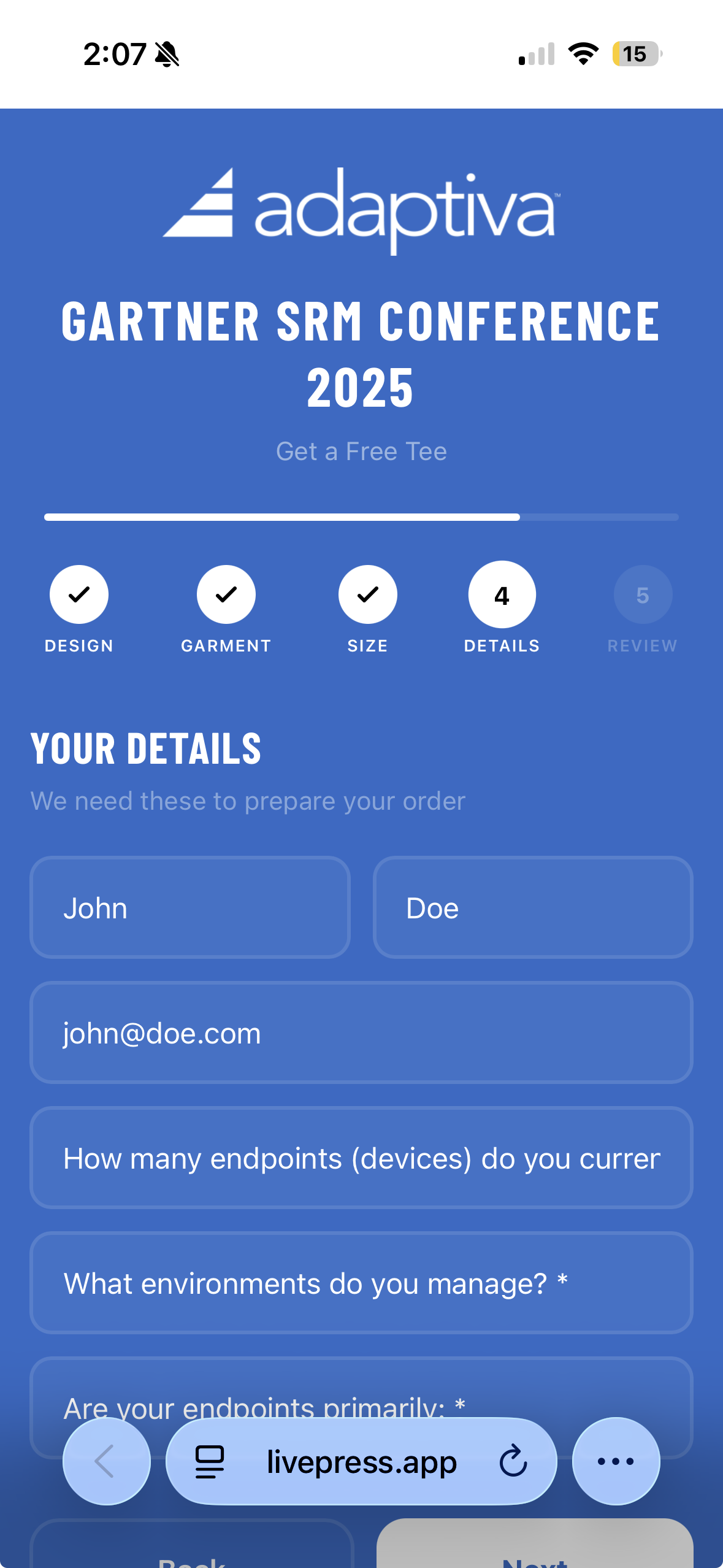
Task: Return to the Garment step
Action: pos(226,594)
